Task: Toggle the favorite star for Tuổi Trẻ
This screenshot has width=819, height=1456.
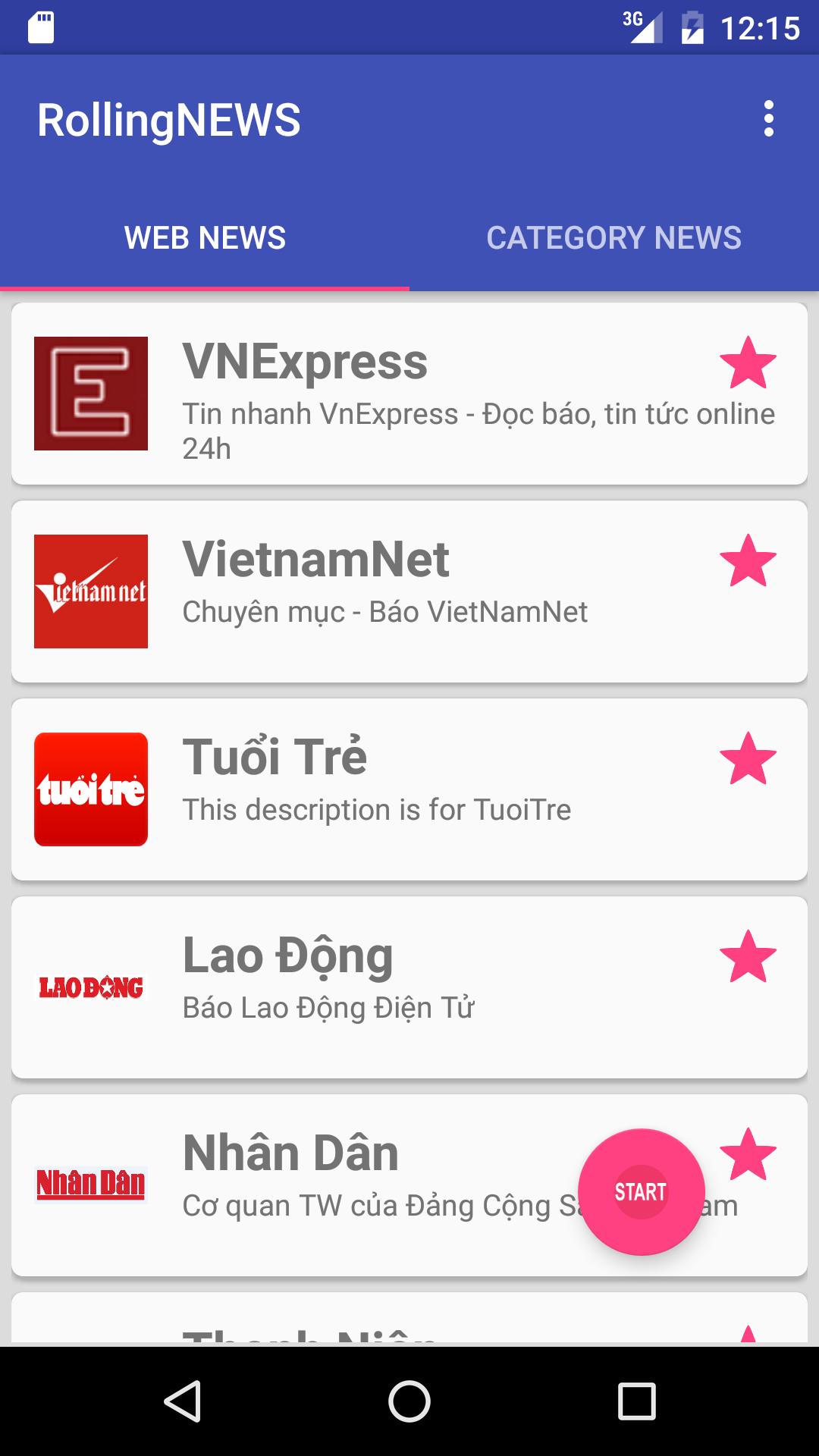Action: coord(748,758)
